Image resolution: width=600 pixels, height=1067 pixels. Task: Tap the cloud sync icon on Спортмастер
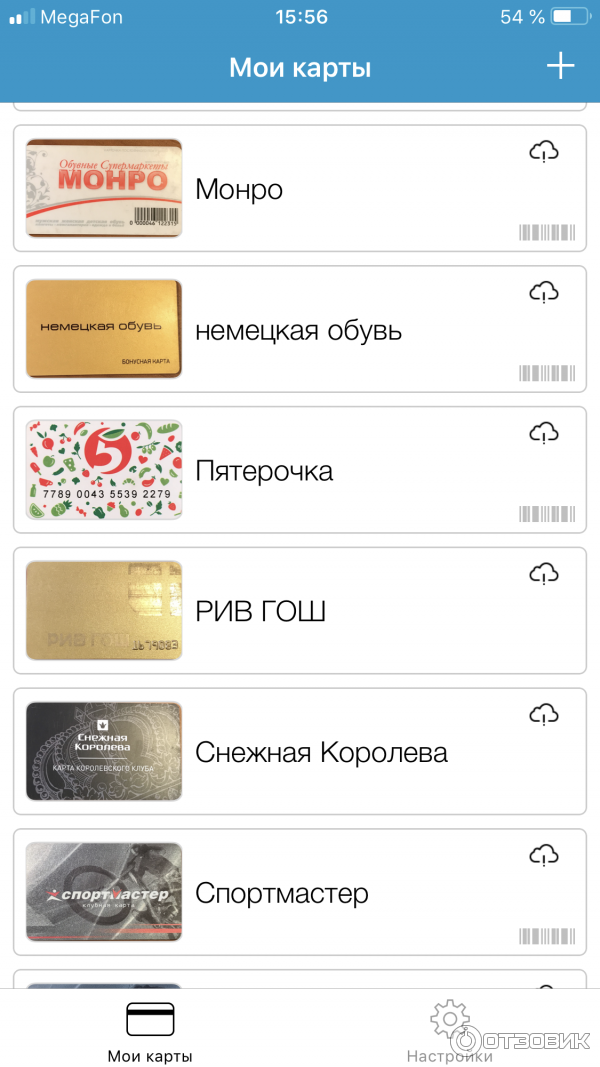coord(543,855)
